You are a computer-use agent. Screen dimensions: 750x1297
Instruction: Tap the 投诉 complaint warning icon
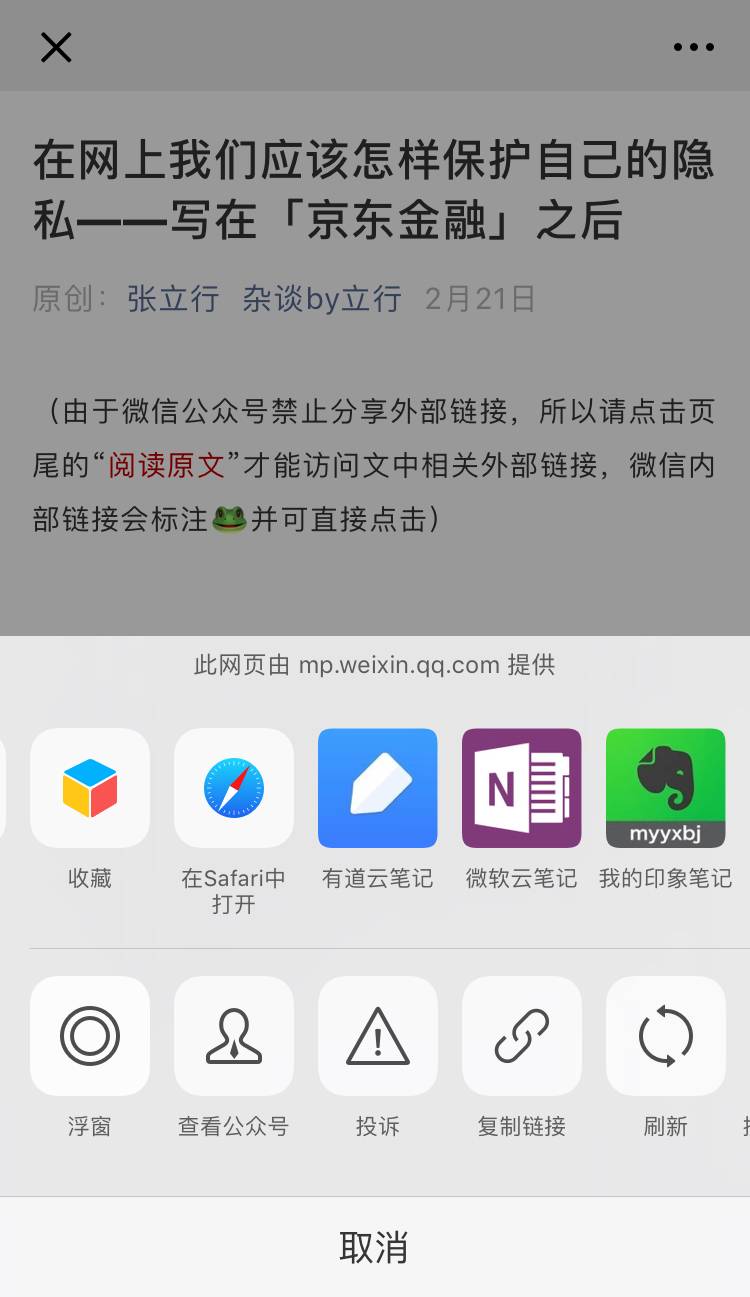click(x=378, y=1035)
